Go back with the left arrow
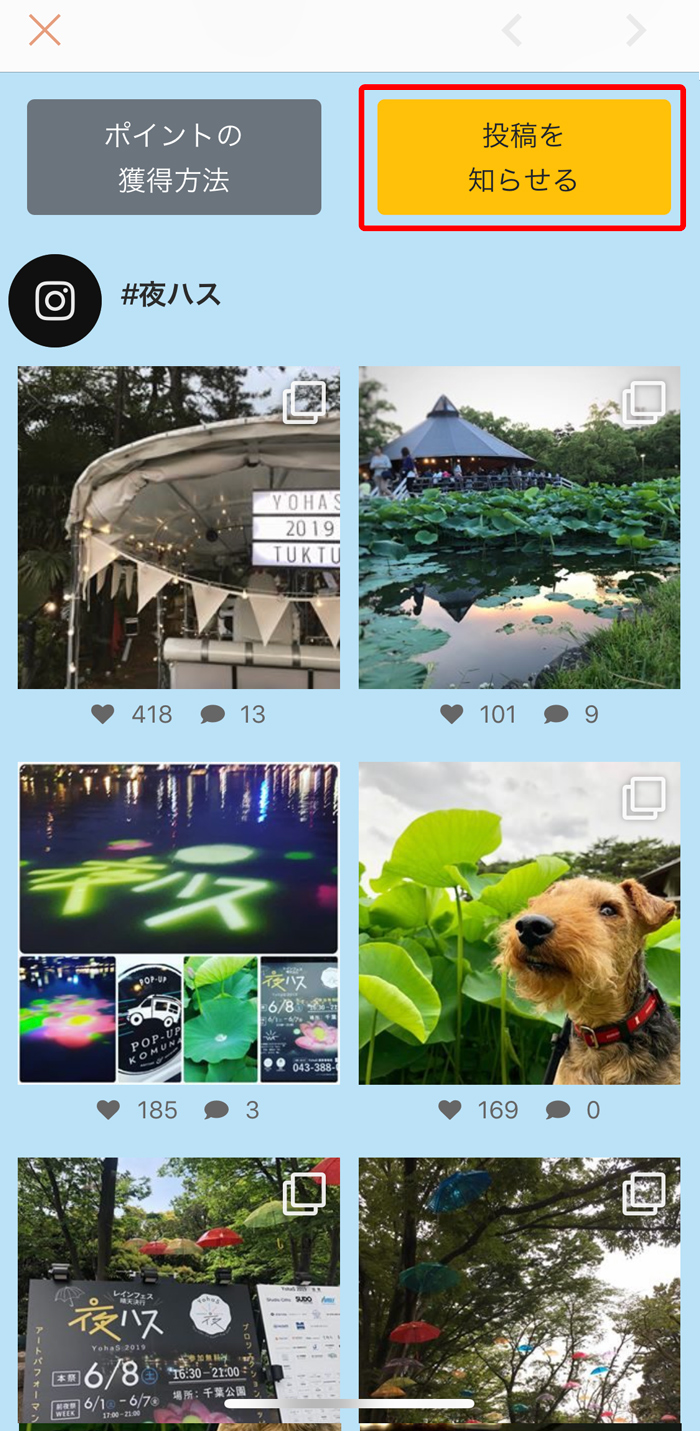This screenshot has width=700, height=1431. coord(512,31)
